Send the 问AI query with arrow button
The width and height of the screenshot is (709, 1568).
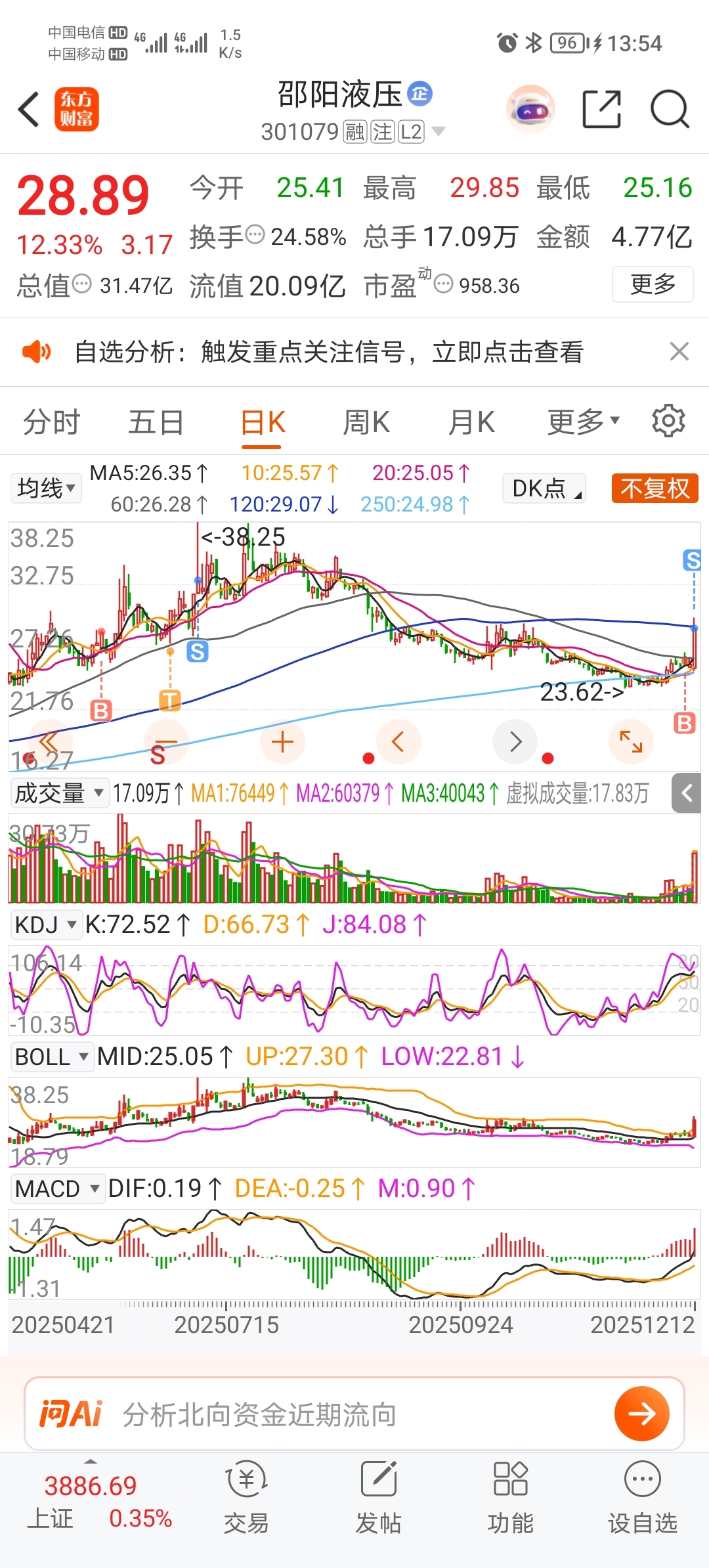641,1414
